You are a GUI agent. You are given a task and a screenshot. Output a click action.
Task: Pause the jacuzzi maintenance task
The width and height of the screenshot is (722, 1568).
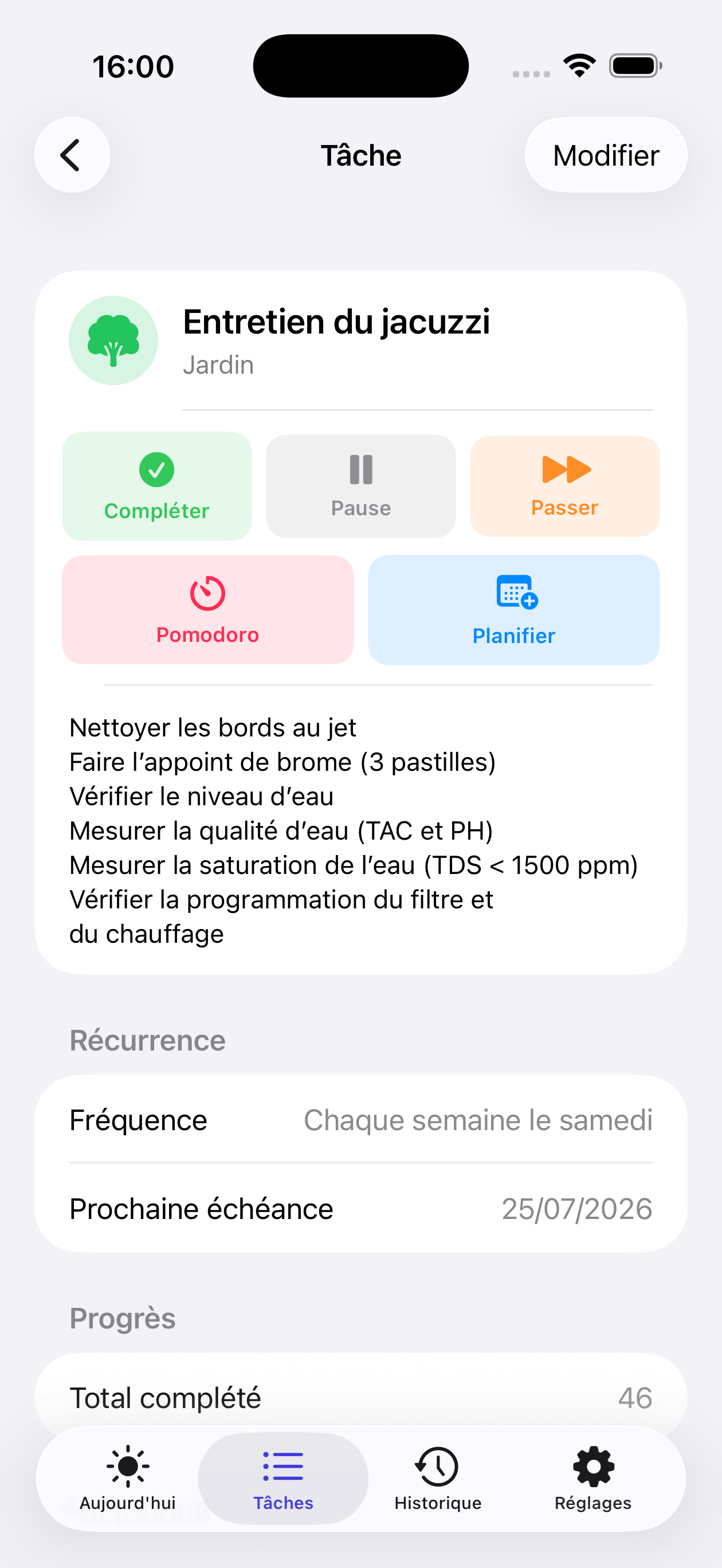tap(361, 487)
